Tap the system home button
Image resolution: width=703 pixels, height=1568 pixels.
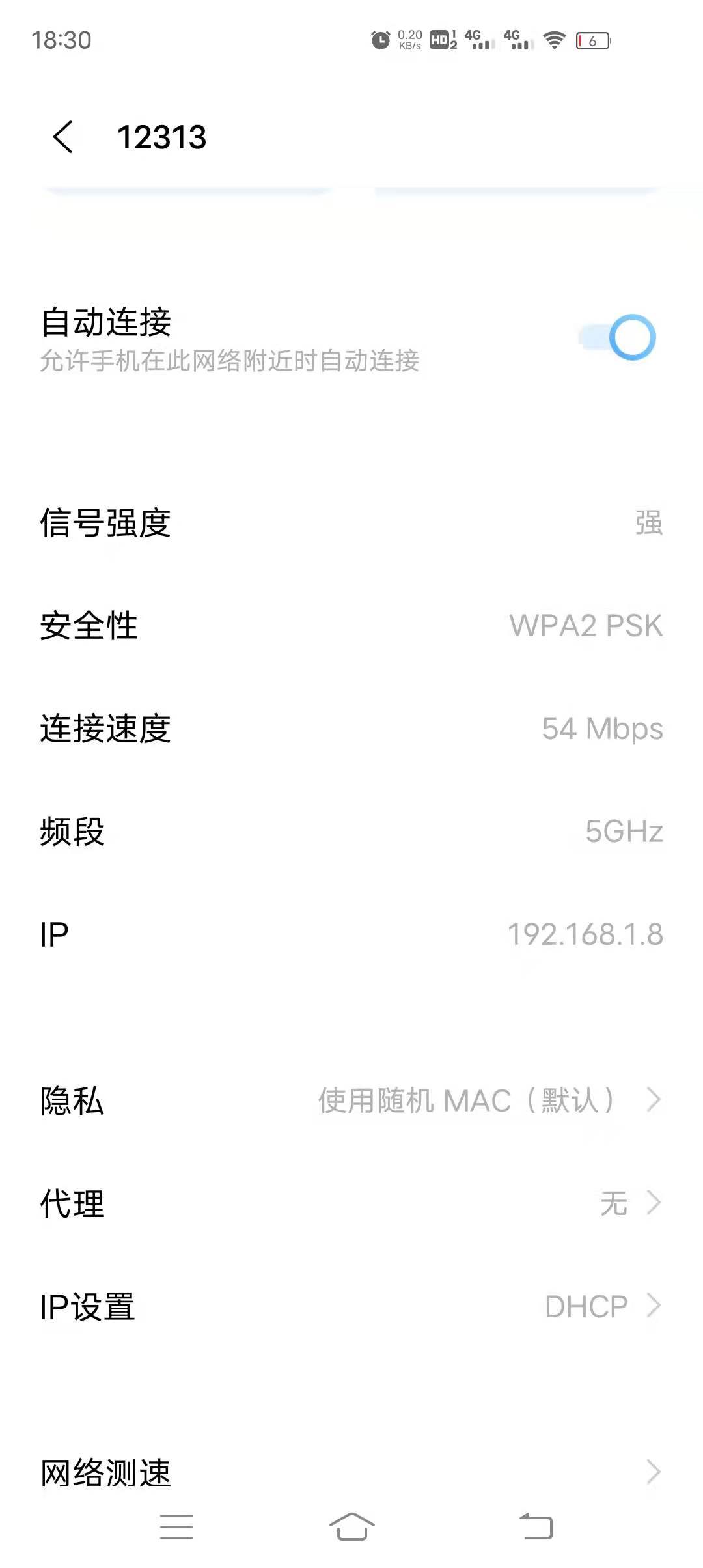(351, 1526)
